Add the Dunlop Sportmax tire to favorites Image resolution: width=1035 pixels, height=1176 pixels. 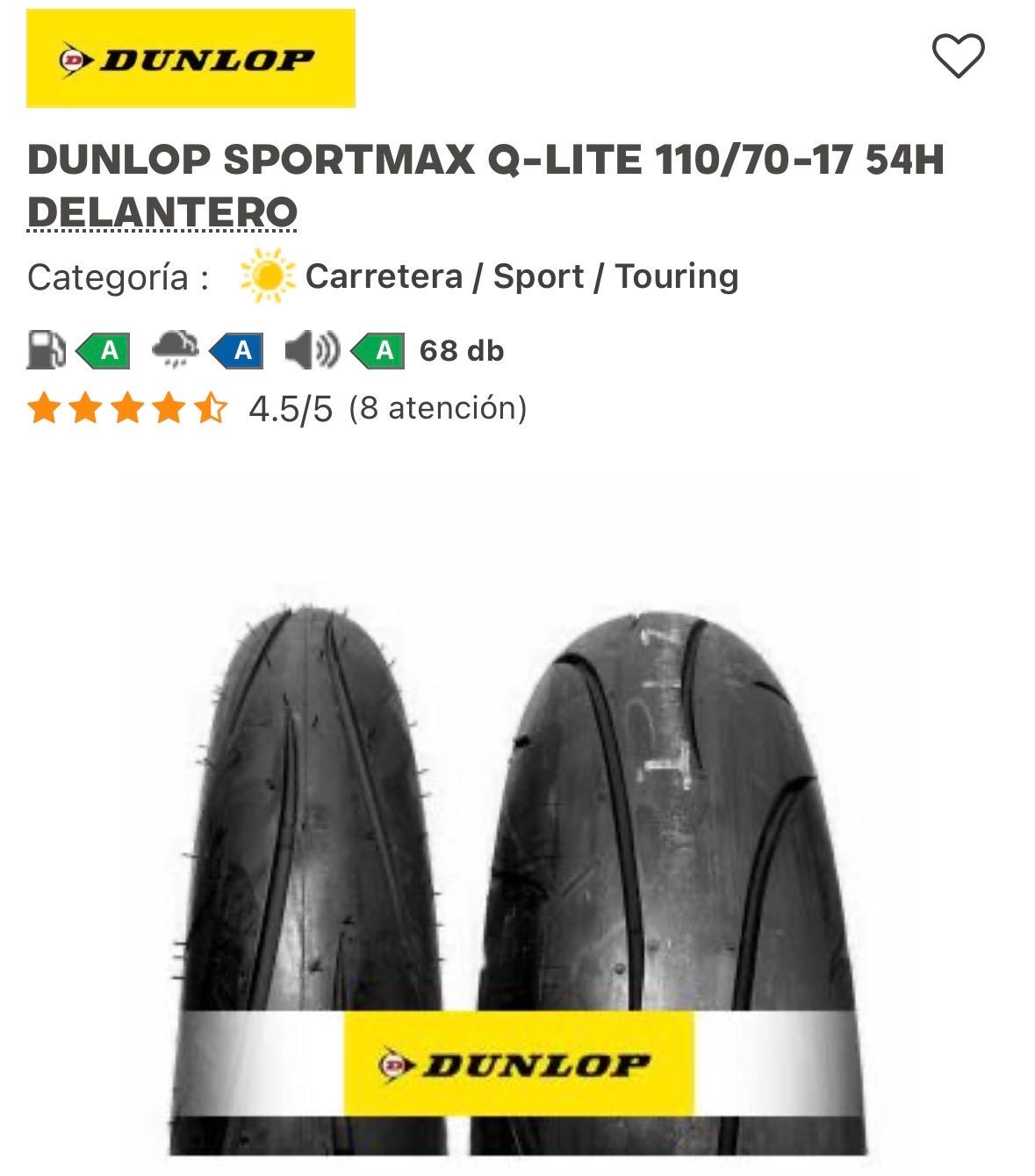(x=958, y=56)
